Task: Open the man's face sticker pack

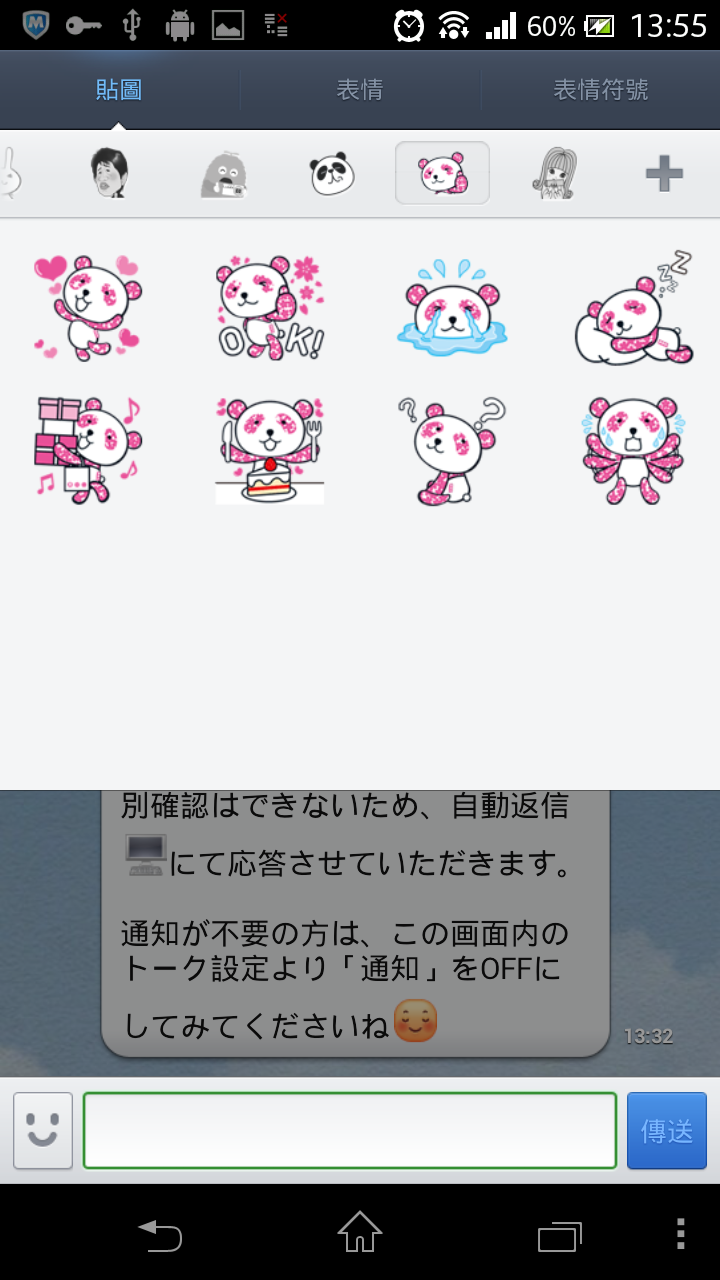Action: (x=108, y=174)
